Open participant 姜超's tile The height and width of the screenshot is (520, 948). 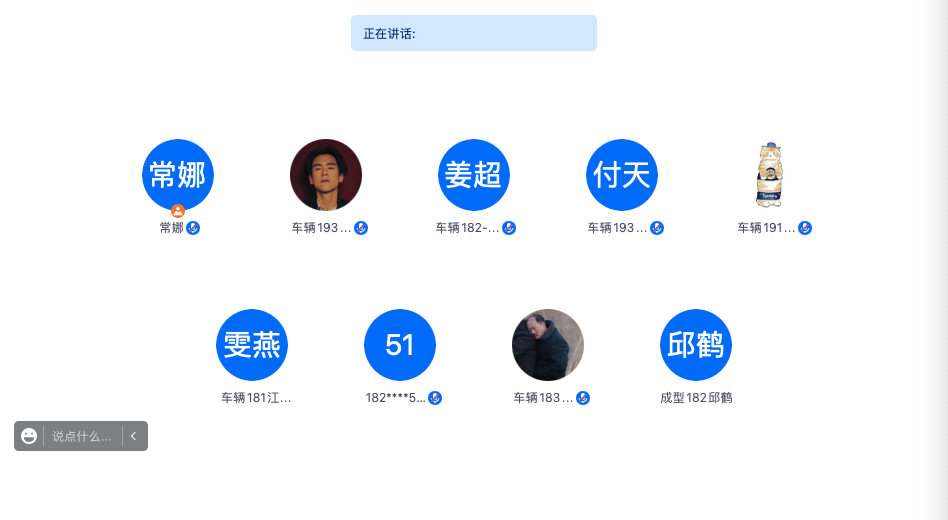pos(474,175)
